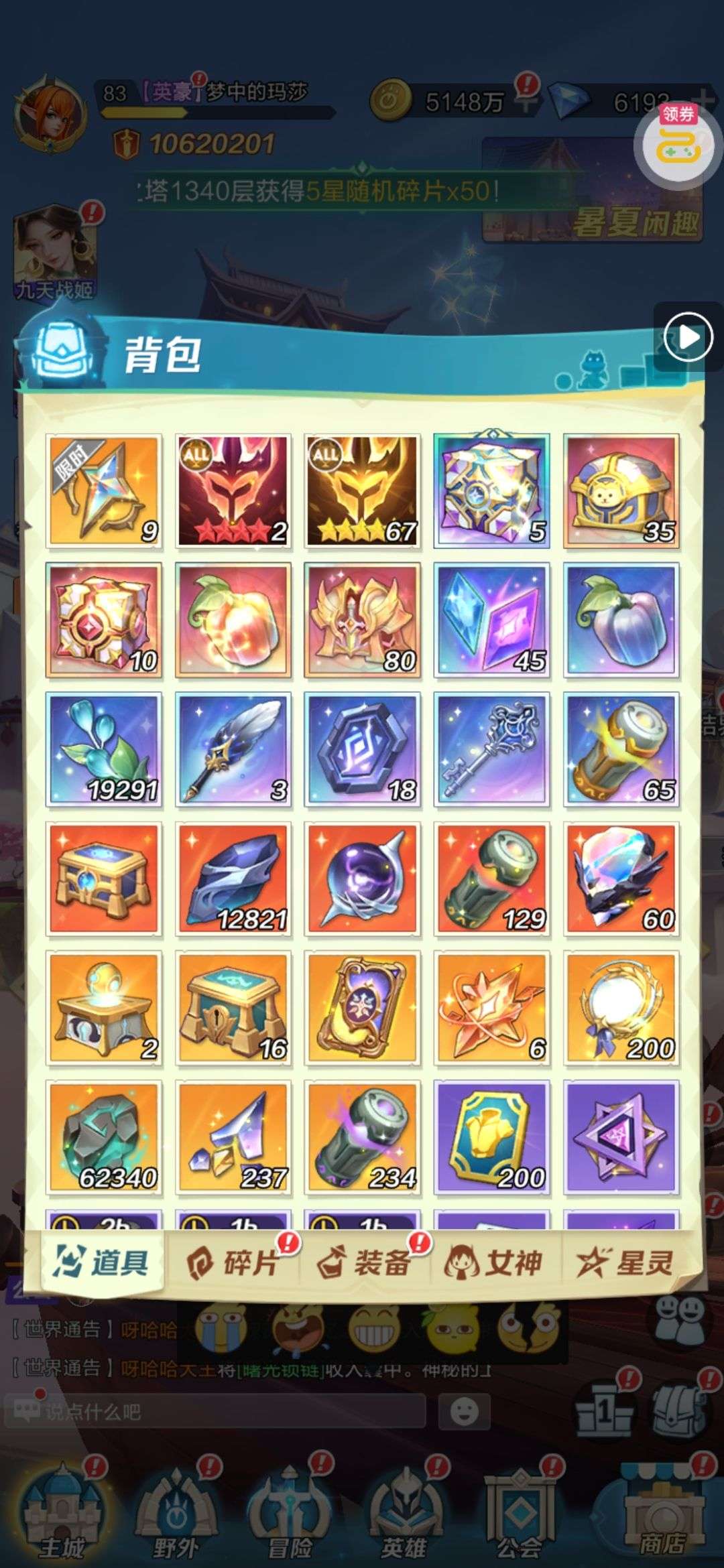Viewport: 724px width, 1568px height.
Task: Switch to the 装备 tab
Action: point(364,1264)
